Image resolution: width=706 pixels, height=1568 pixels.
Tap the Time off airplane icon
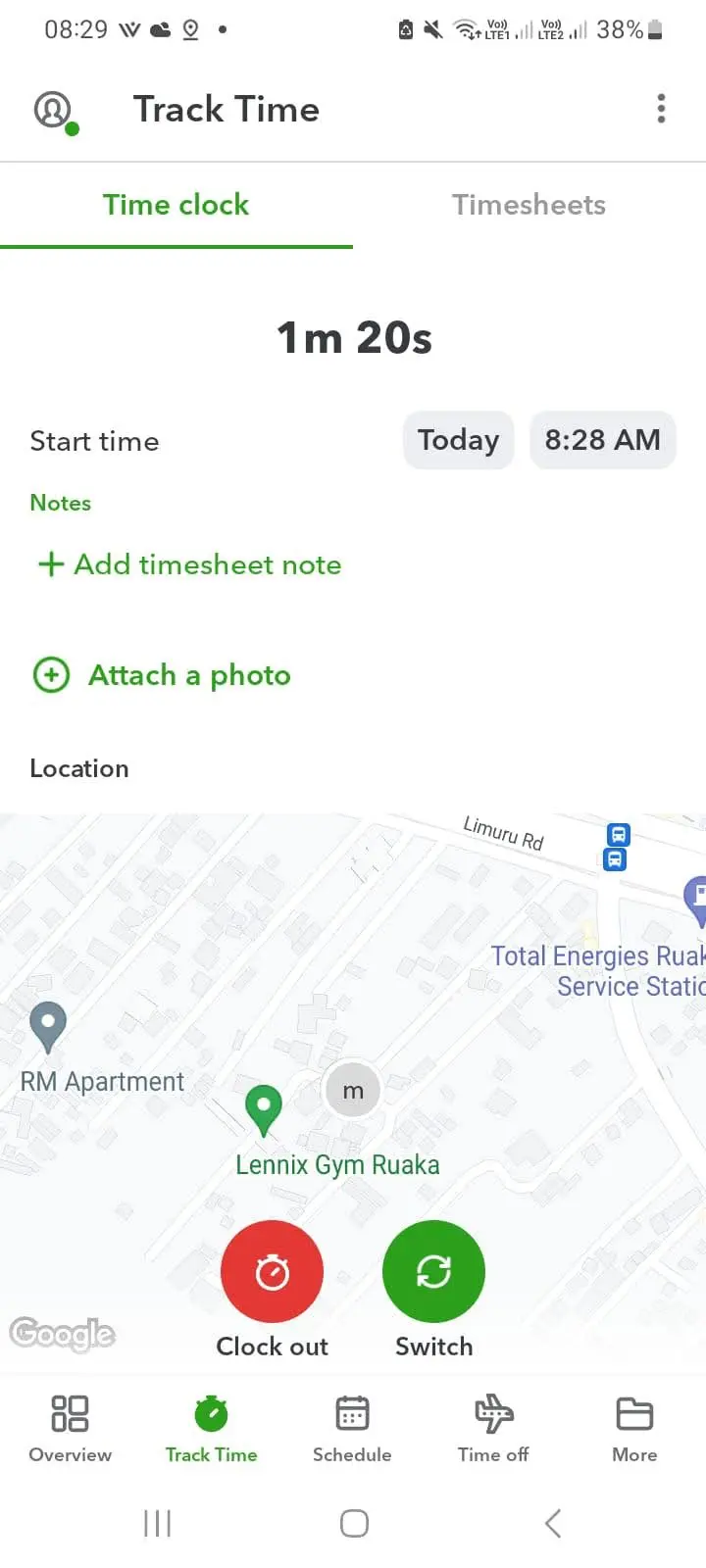click(x=493, y=1413)
